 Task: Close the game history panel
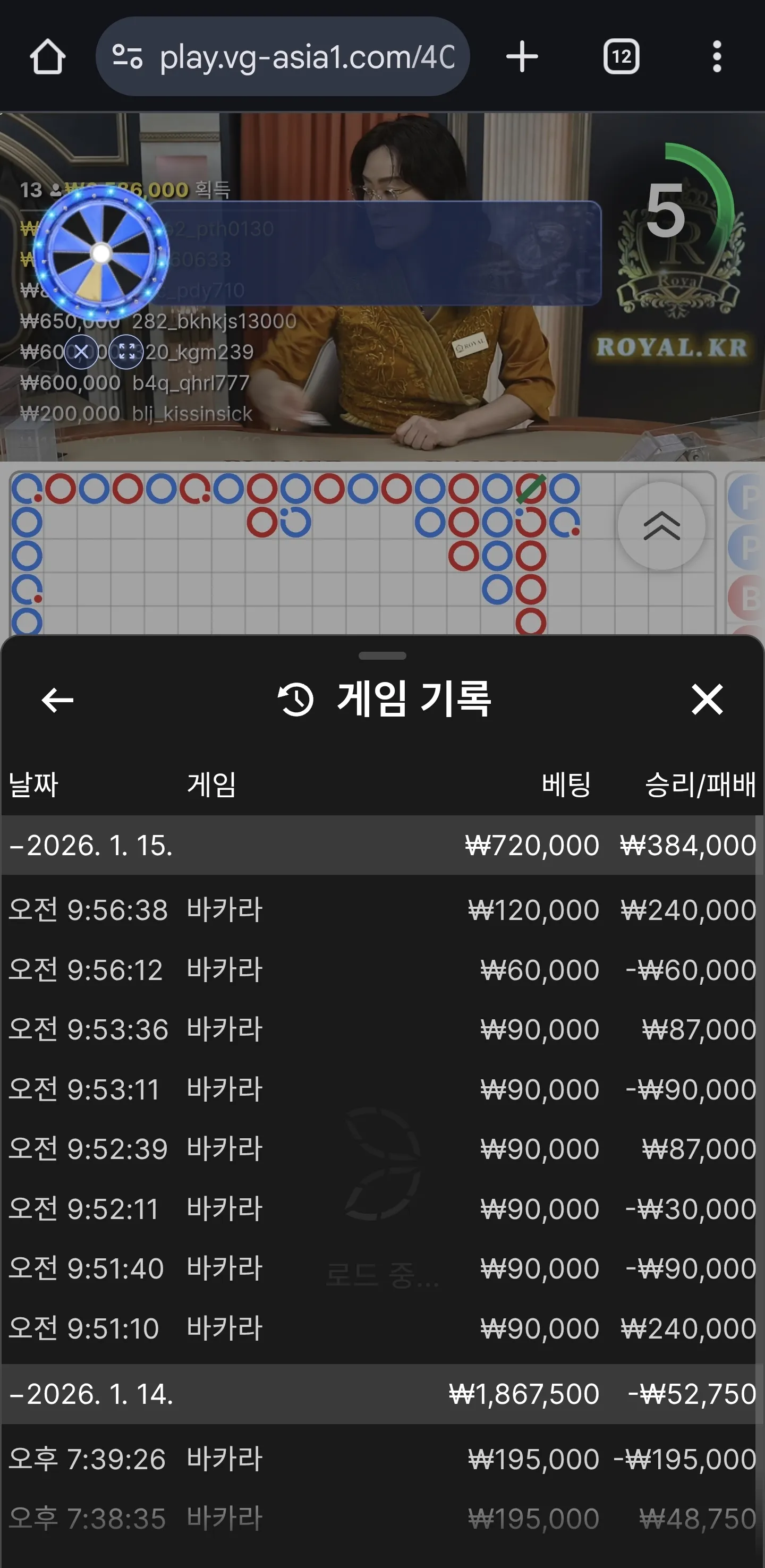tap(707, 699)
